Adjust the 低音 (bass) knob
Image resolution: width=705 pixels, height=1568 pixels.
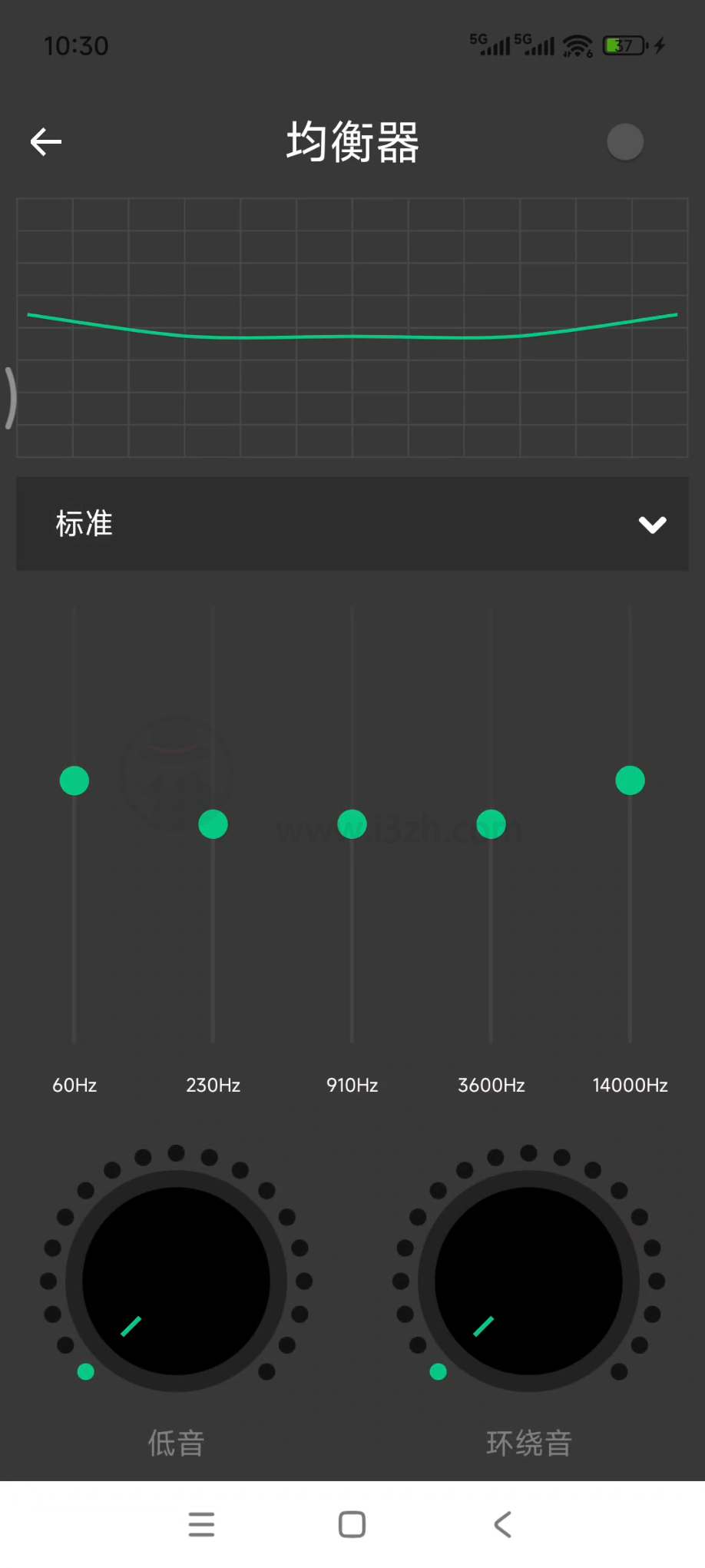[175, 1279]
